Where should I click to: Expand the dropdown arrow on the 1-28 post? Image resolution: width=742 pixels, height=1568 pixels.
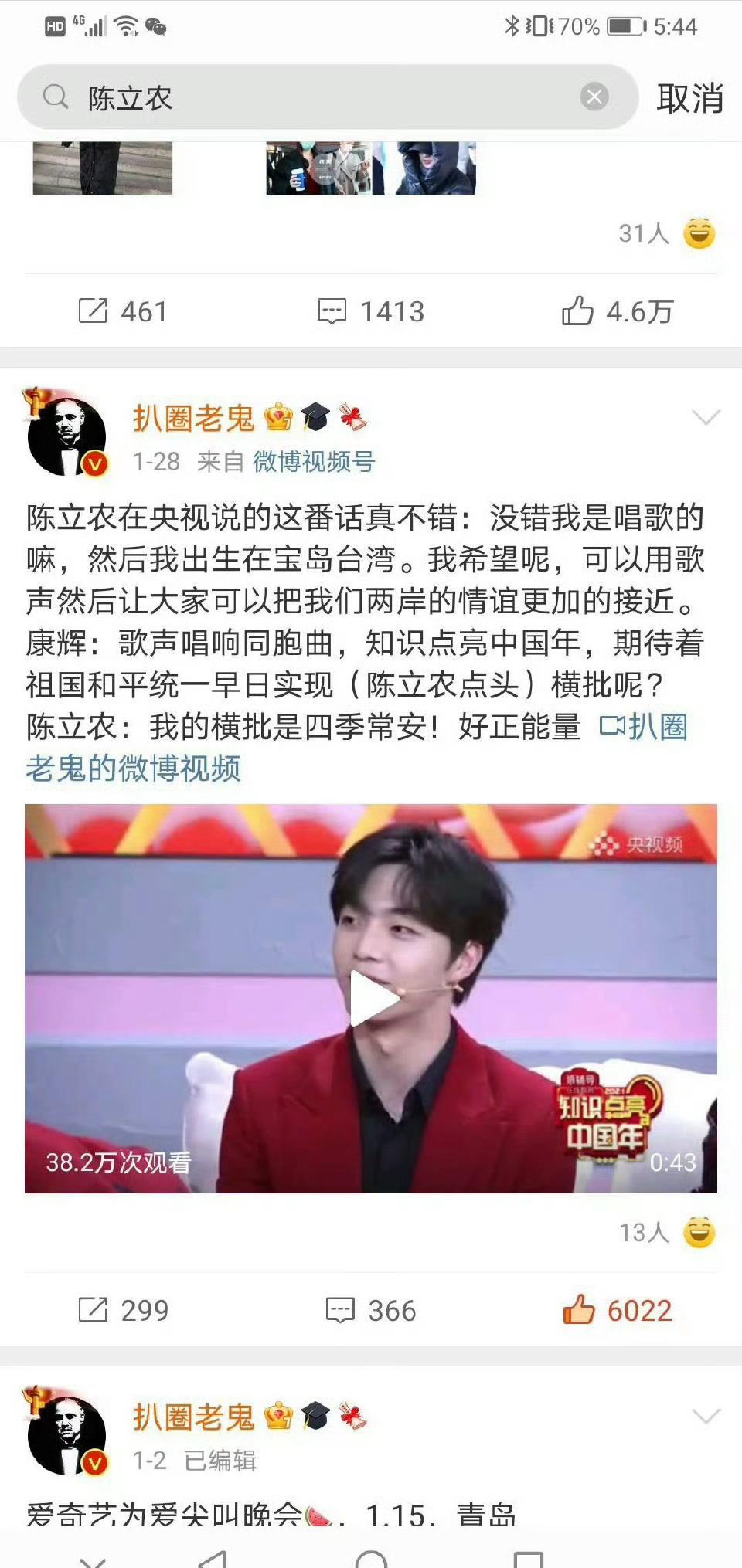(706, 418)
